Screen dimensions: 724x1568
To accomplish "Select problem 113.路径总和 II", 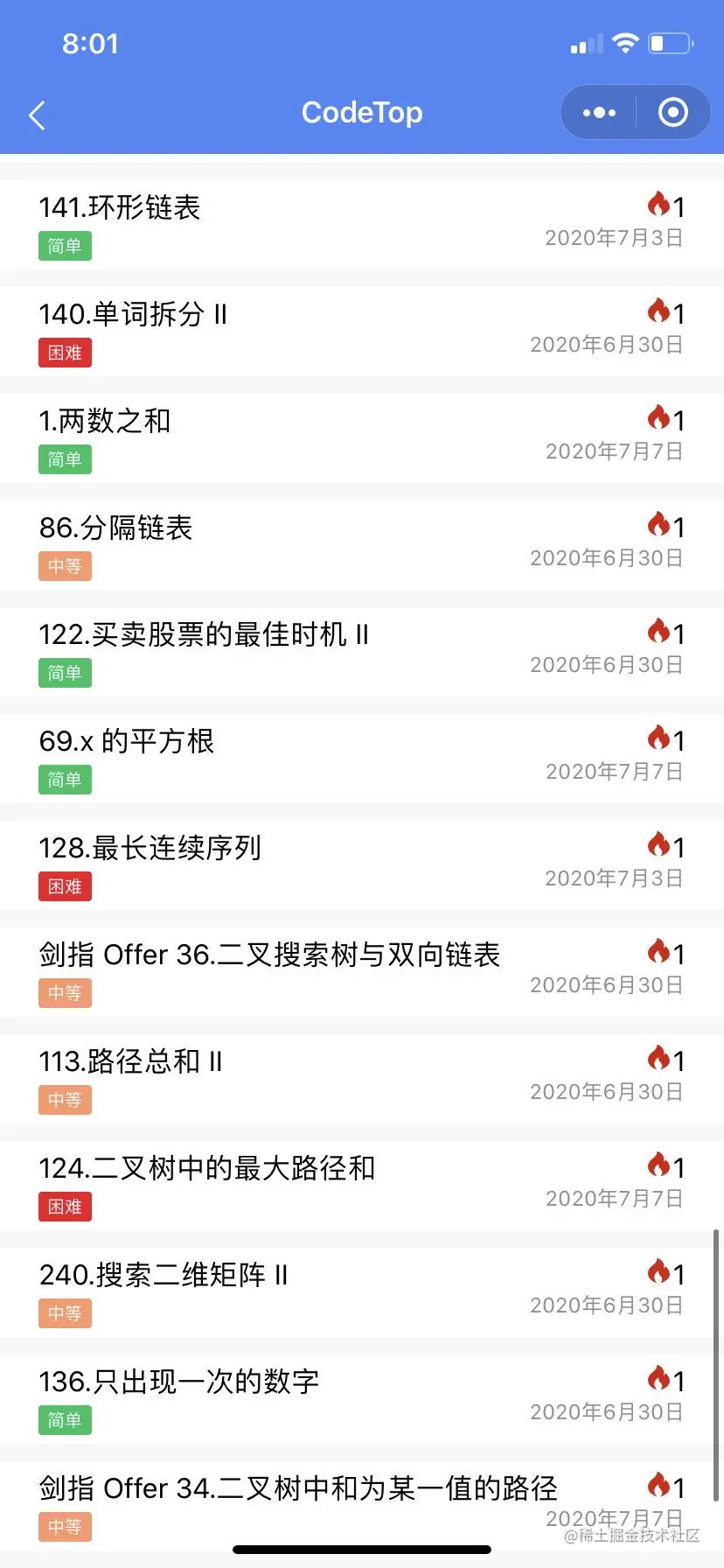I will [130, 1062].
